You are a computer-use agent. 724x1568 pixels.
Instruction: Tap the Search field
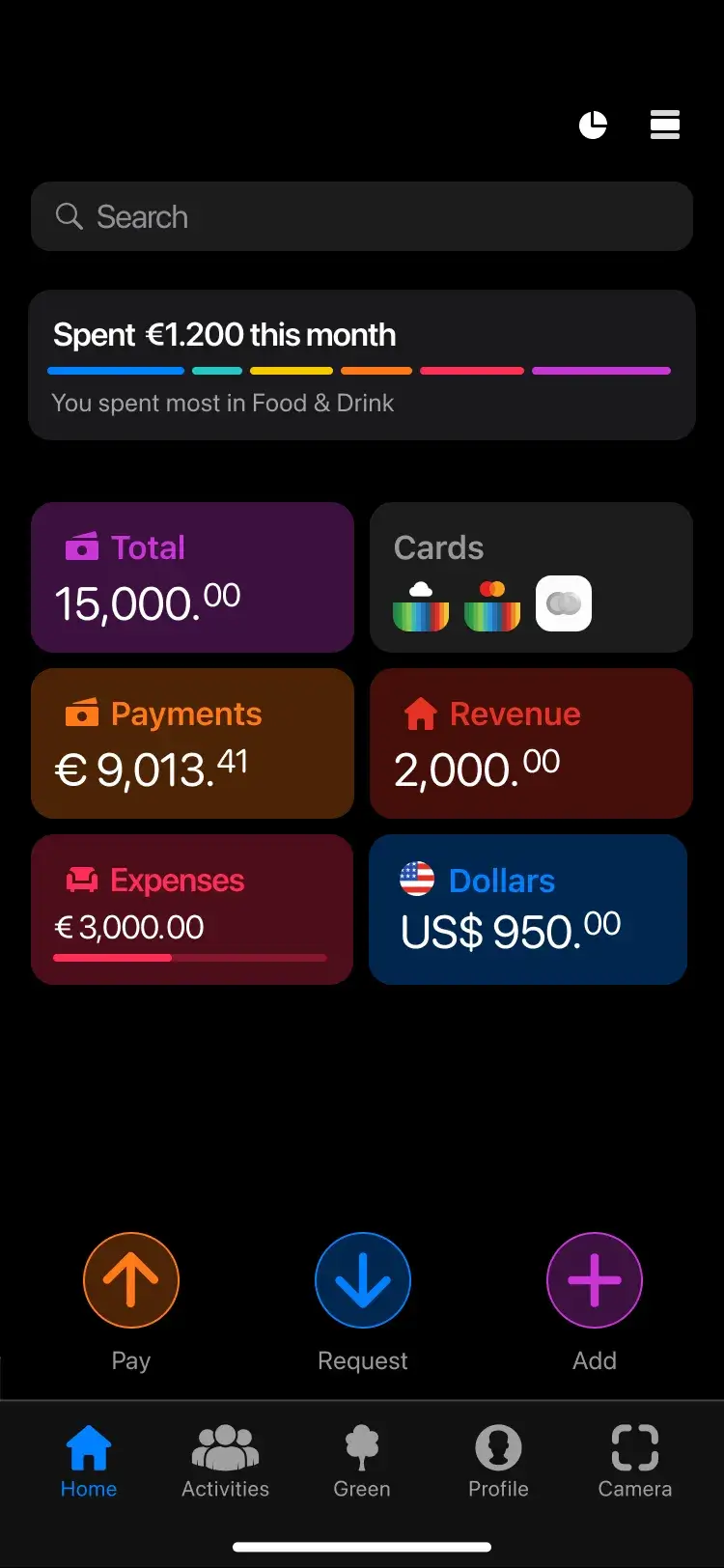click(362, 216)
